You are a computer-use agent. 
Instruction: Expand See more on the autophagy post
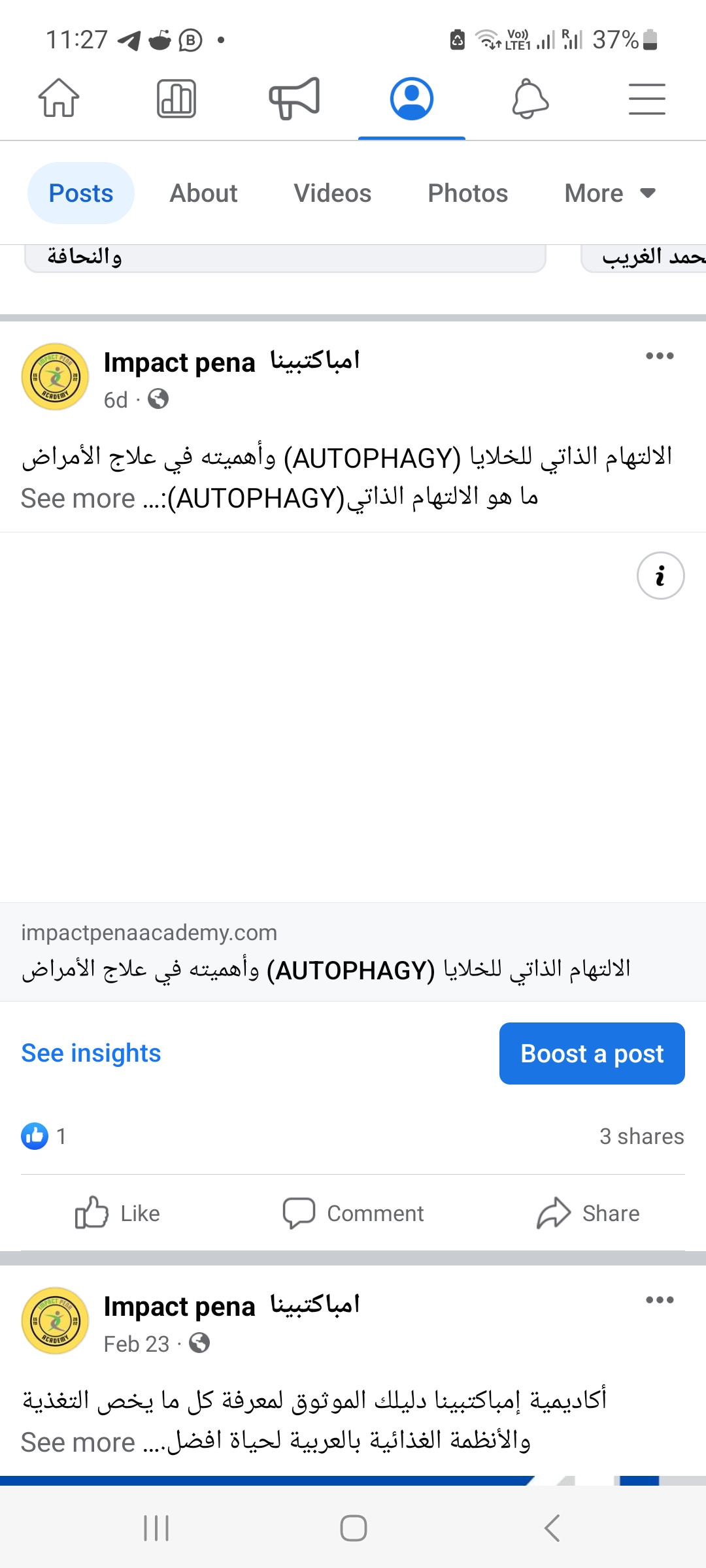(x=78, y=499)
